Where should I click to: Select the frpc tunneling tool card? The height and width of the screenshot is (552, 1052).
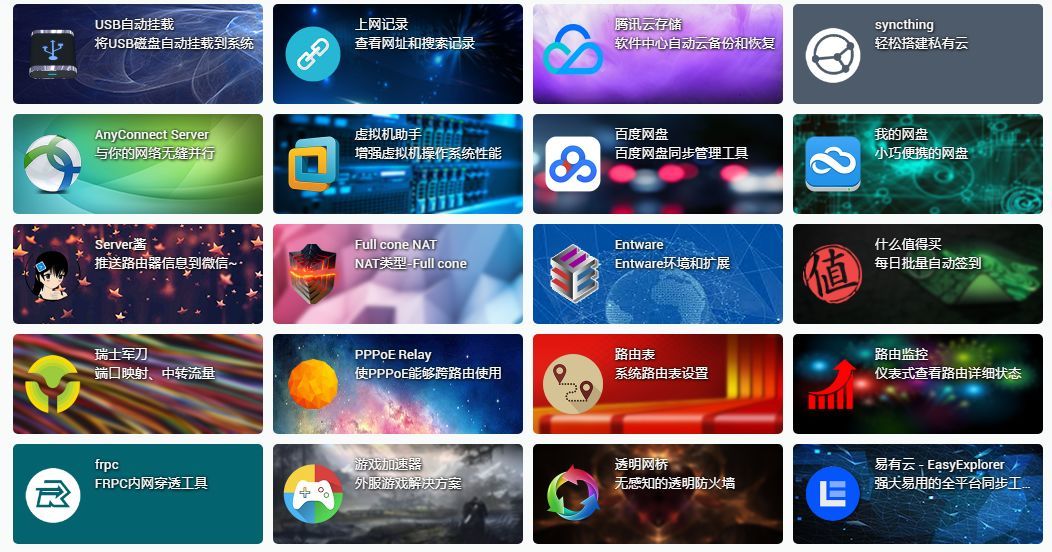click(138, 494)
